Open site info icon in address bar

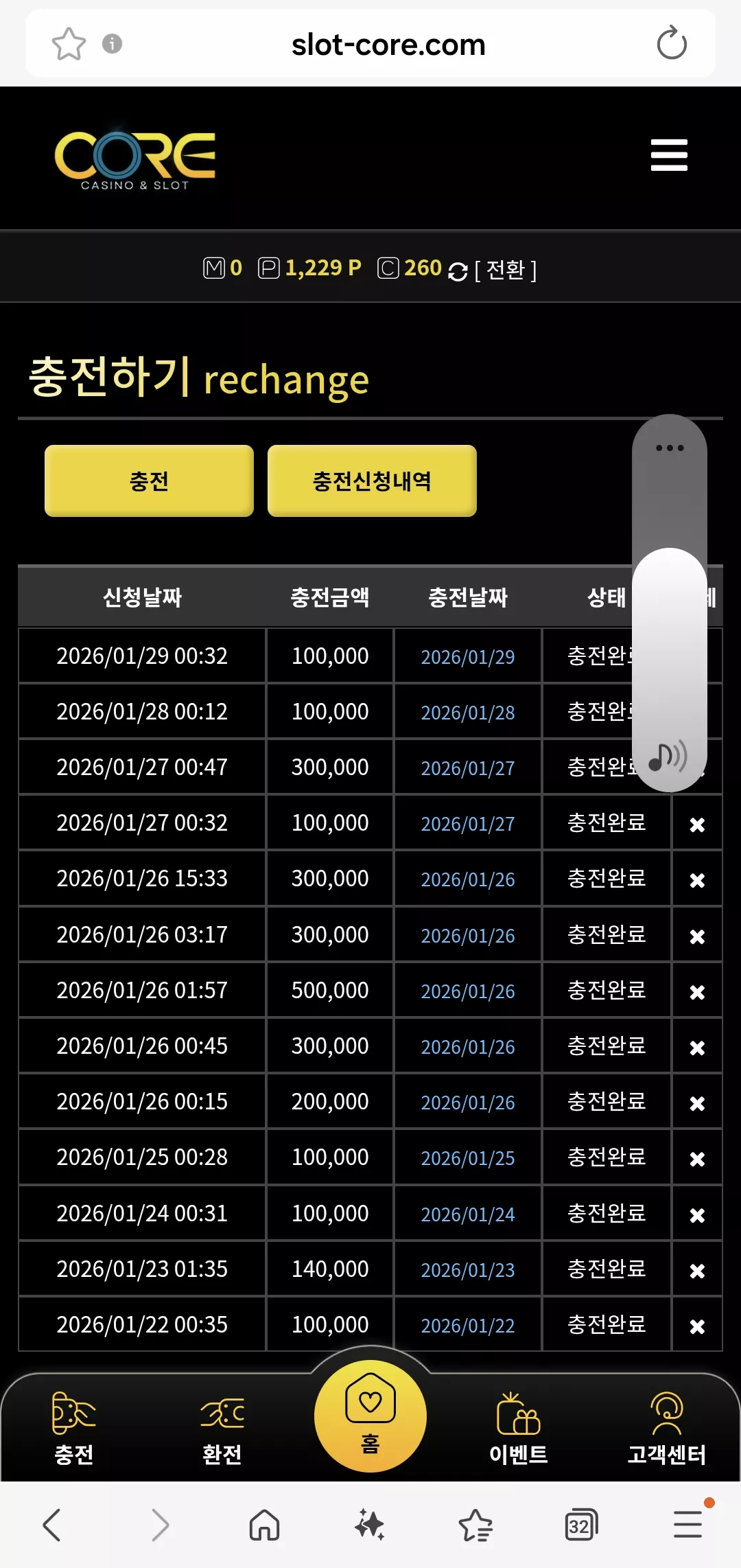pyautogui.click(x=112, y=44)
